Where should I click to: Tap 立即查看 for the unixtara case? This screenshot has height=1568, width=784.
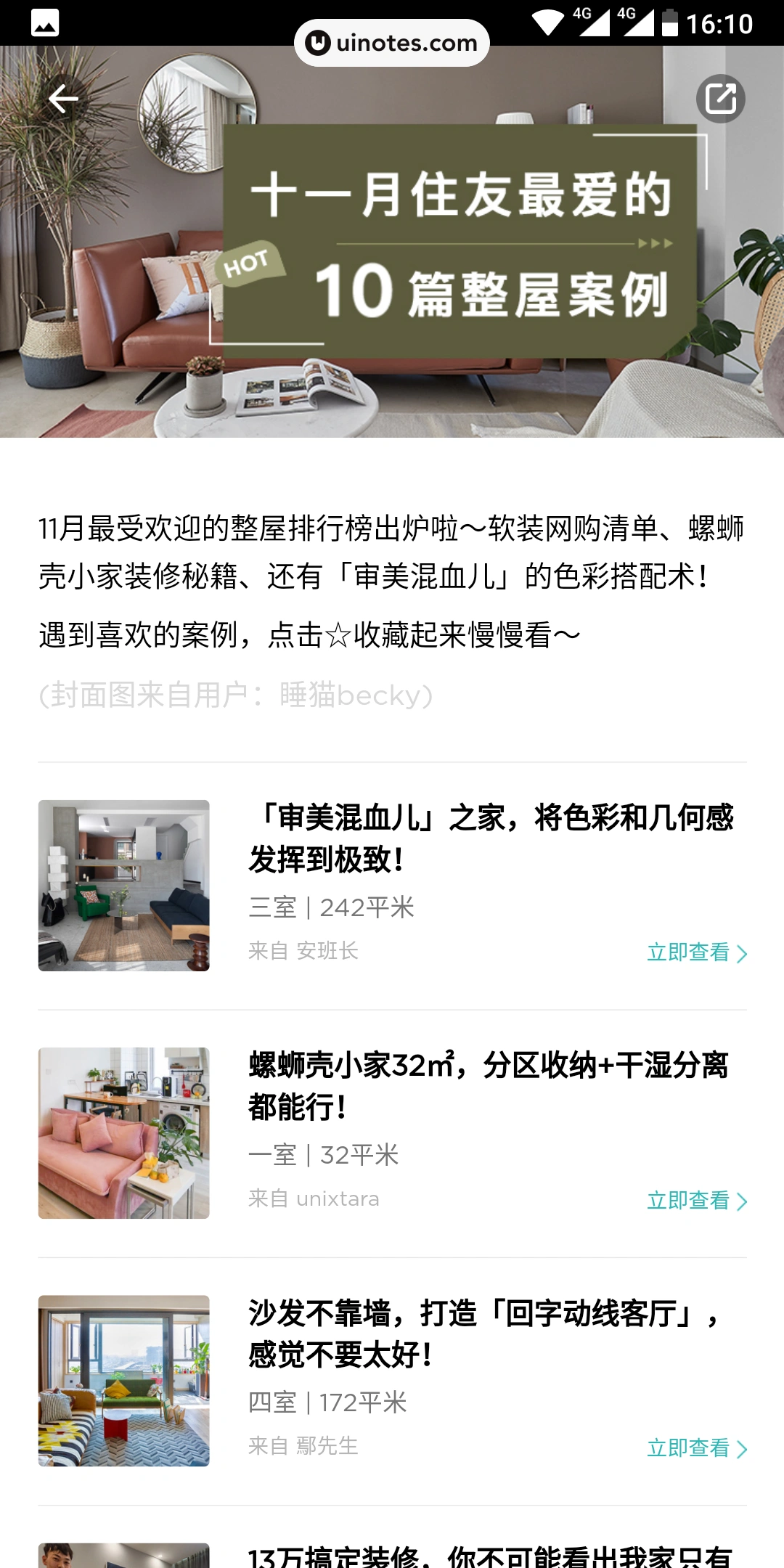point(696,1201)
